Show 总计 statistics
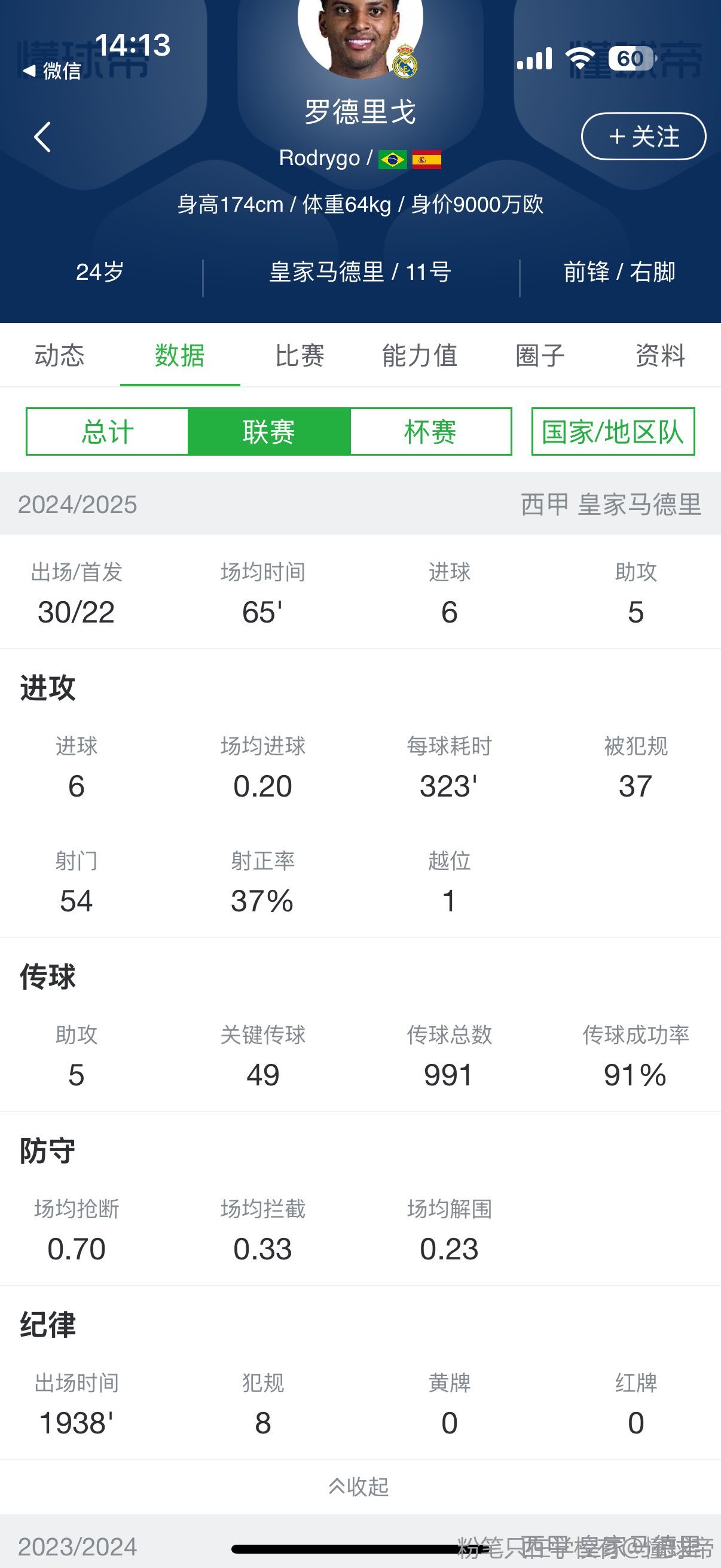721x1568 pixels. [x=107, y=432]
